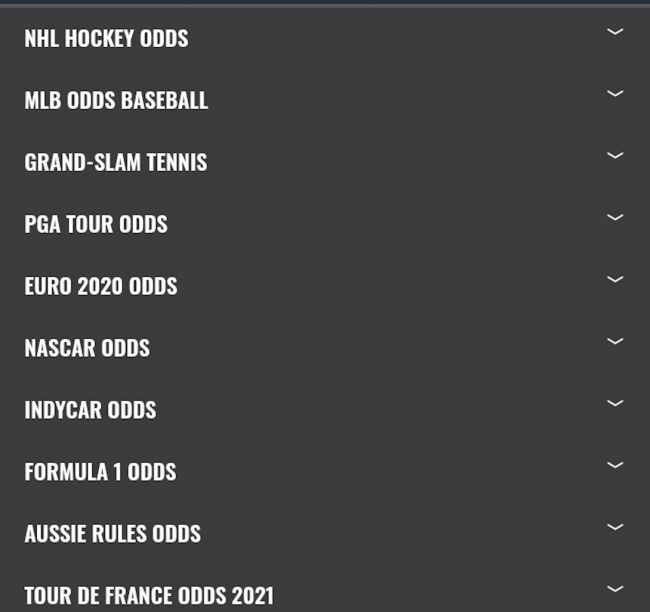The width and height of the screenshot is (650, 612).
Task: Open the MLB Odds Baseball accordion
Action: pyautogui.click(x=615, y=94)
